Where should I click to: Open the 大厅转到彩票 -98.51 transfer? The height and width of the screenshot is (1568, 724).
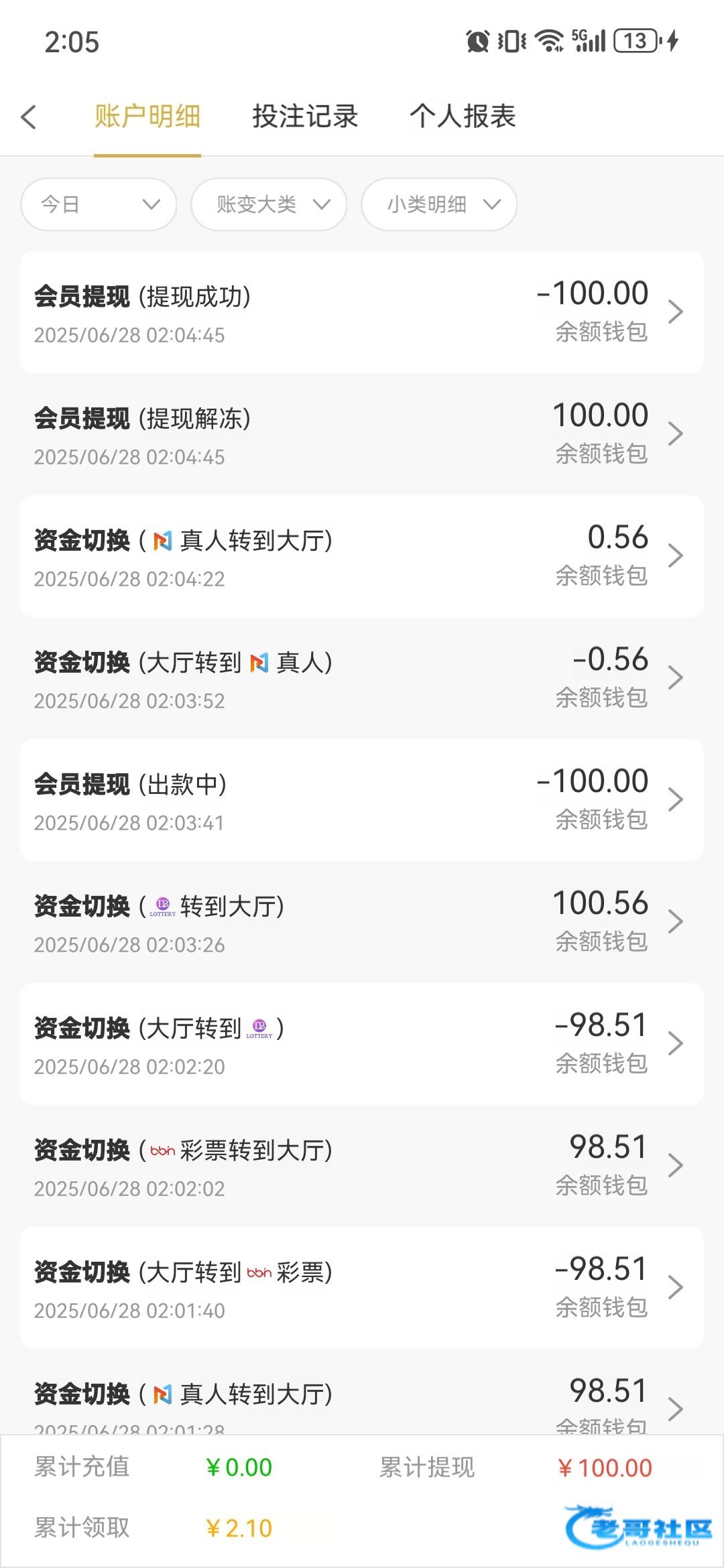tap(362, 1288)
